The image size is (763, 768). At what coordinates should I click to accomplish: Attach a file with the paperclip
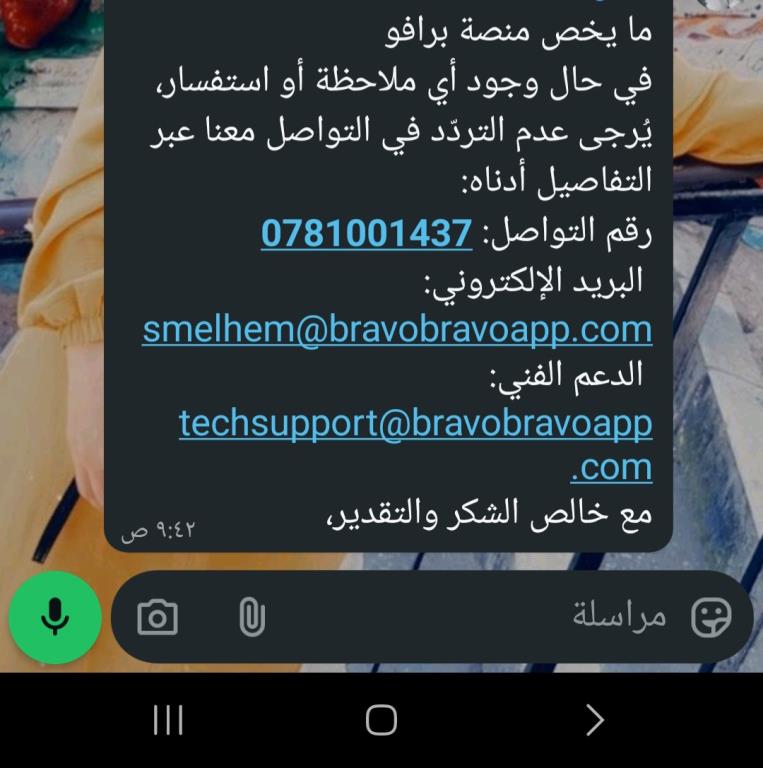[x=252, y=617]
